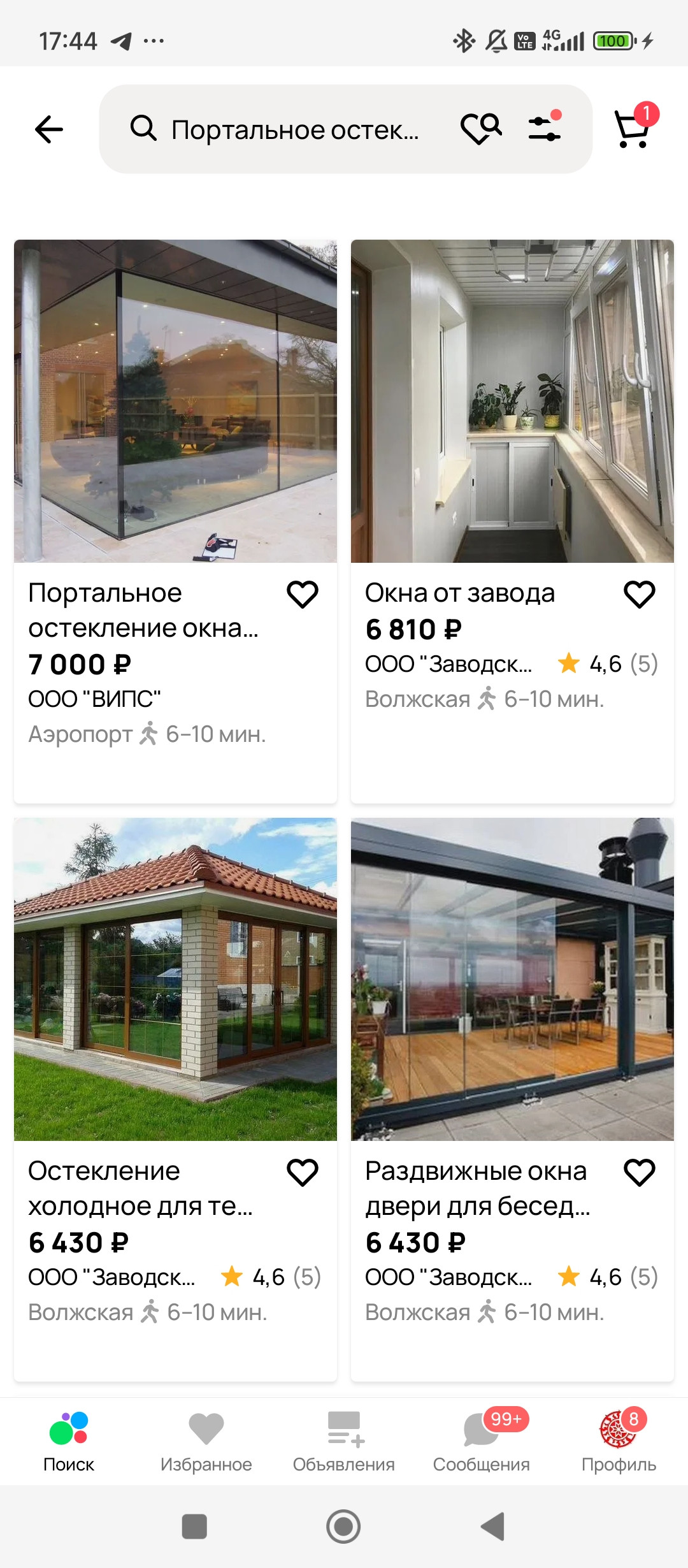
Task: Go back using the top arrow
Action: [49, 130]
